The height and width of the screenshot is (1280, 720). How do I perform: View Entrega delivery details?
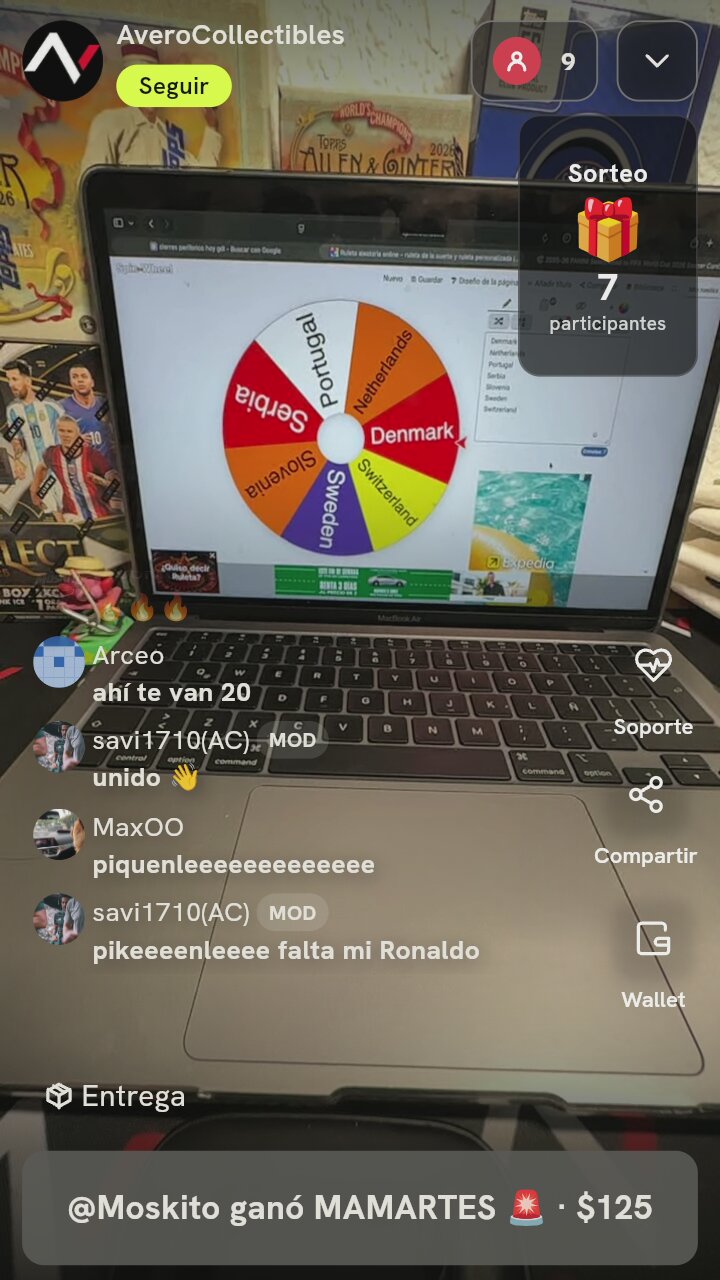coord(116,1097)
